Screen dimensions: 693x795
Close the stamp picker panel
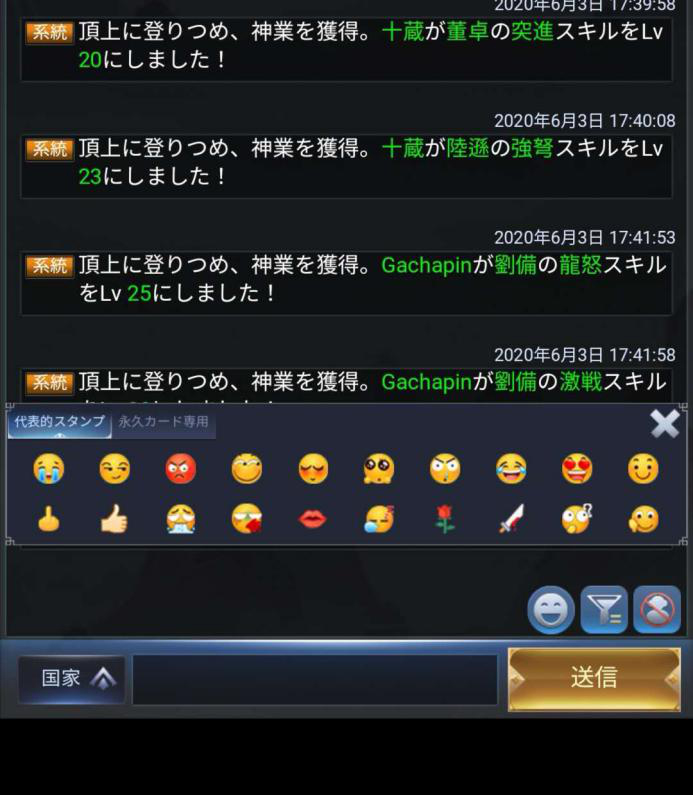coord(664,424)
